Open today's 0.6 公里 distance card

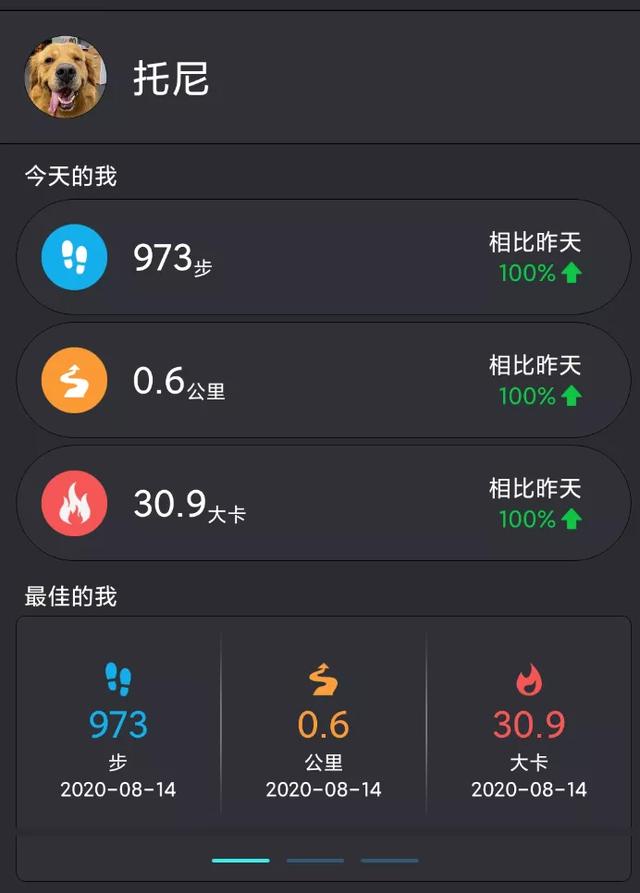pyautogui.click(x=323, y=380)
